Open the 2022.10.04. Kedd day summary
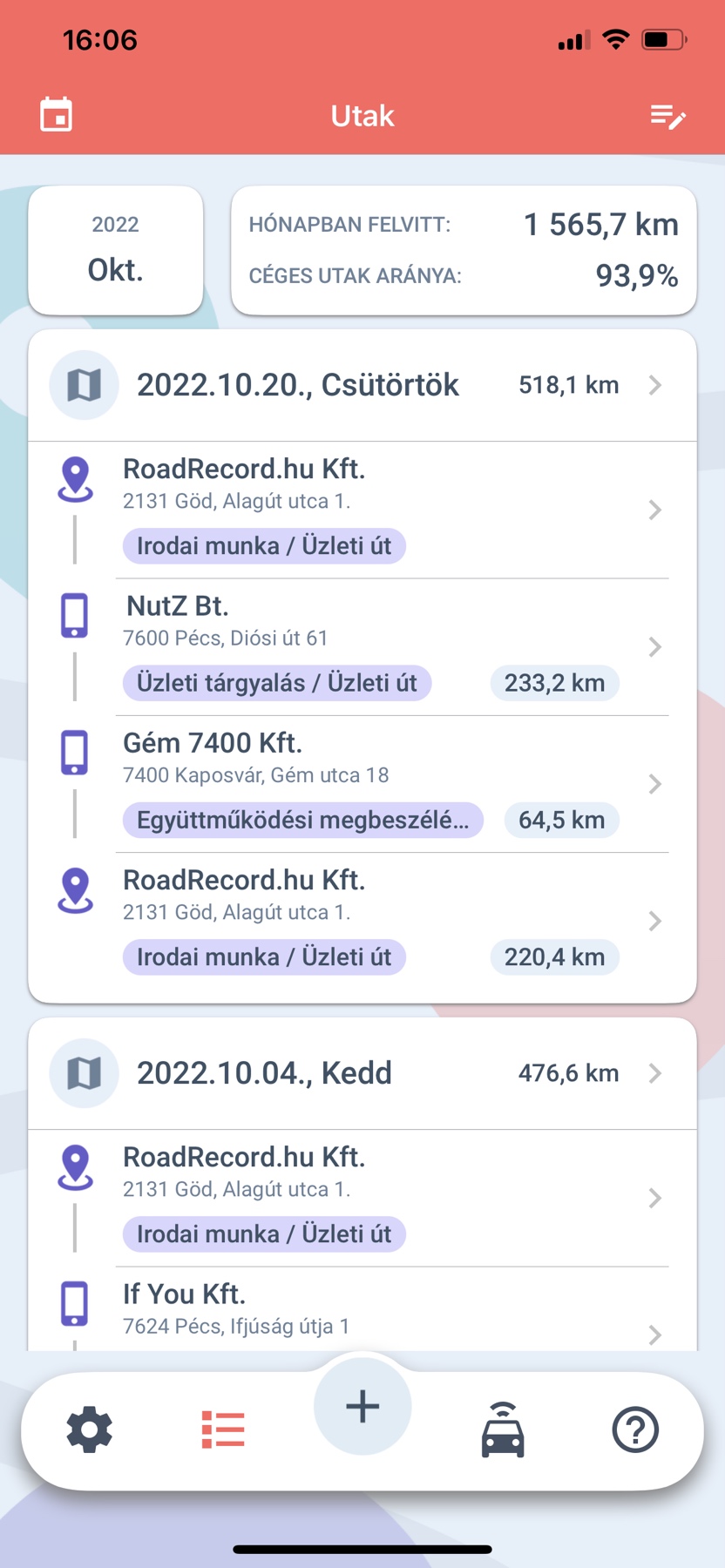 click(362, 1073)
